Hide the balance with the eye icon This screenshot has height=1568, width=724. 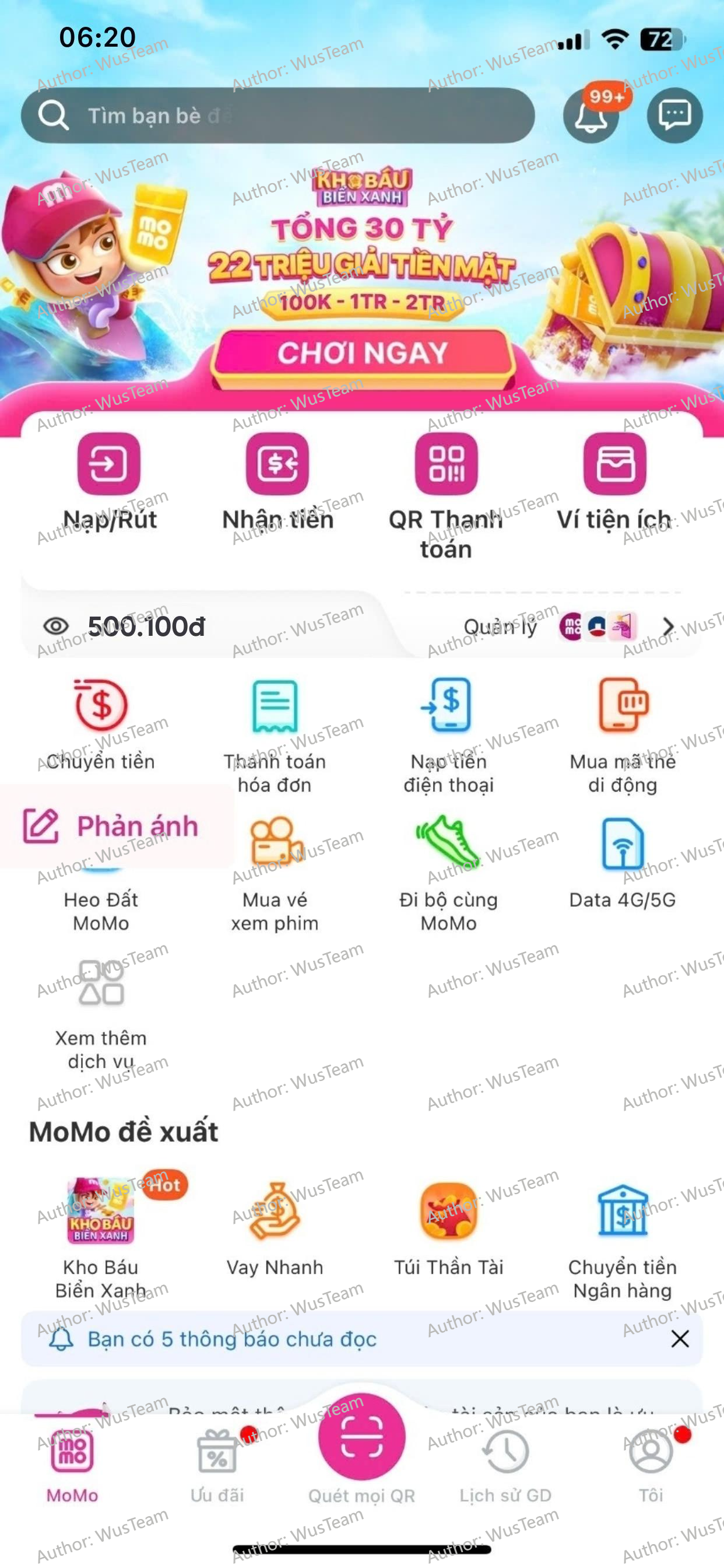56,626
